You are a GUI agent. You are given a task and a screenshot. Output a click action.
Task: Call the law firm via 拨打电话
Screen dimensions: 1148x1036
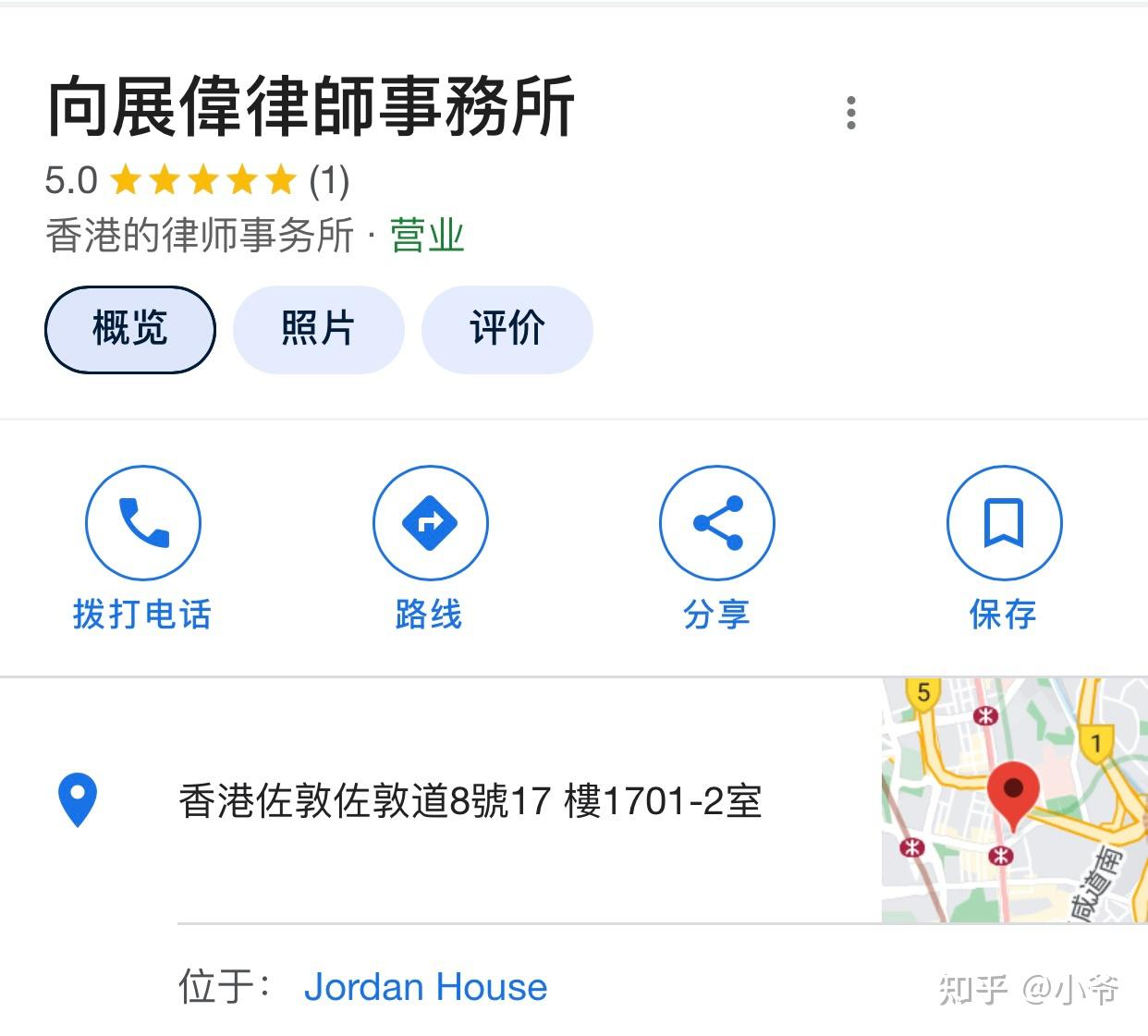pyautogui.click(x=142, y=523)
